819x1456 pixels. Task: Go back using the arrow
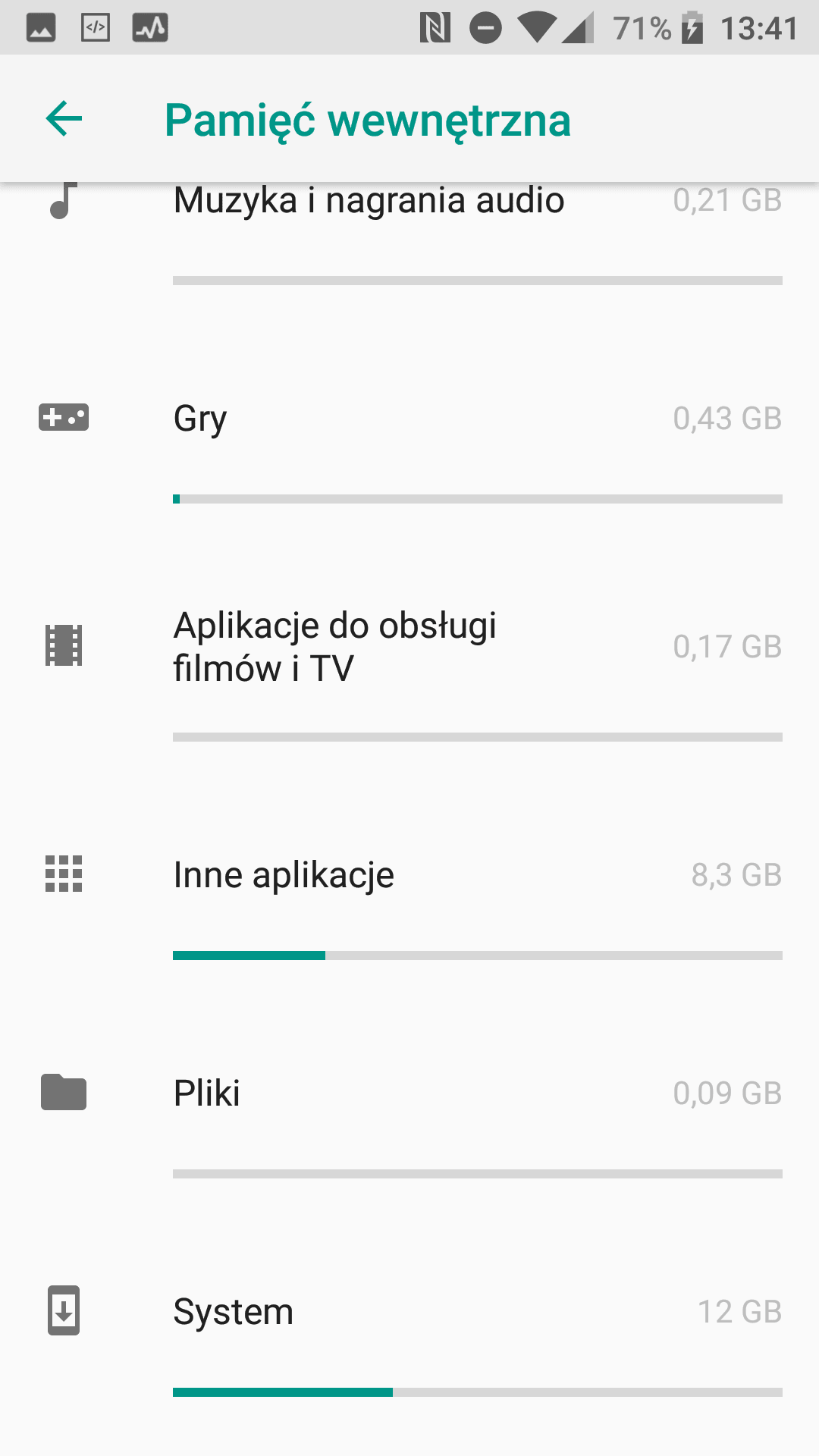(64, 119)
